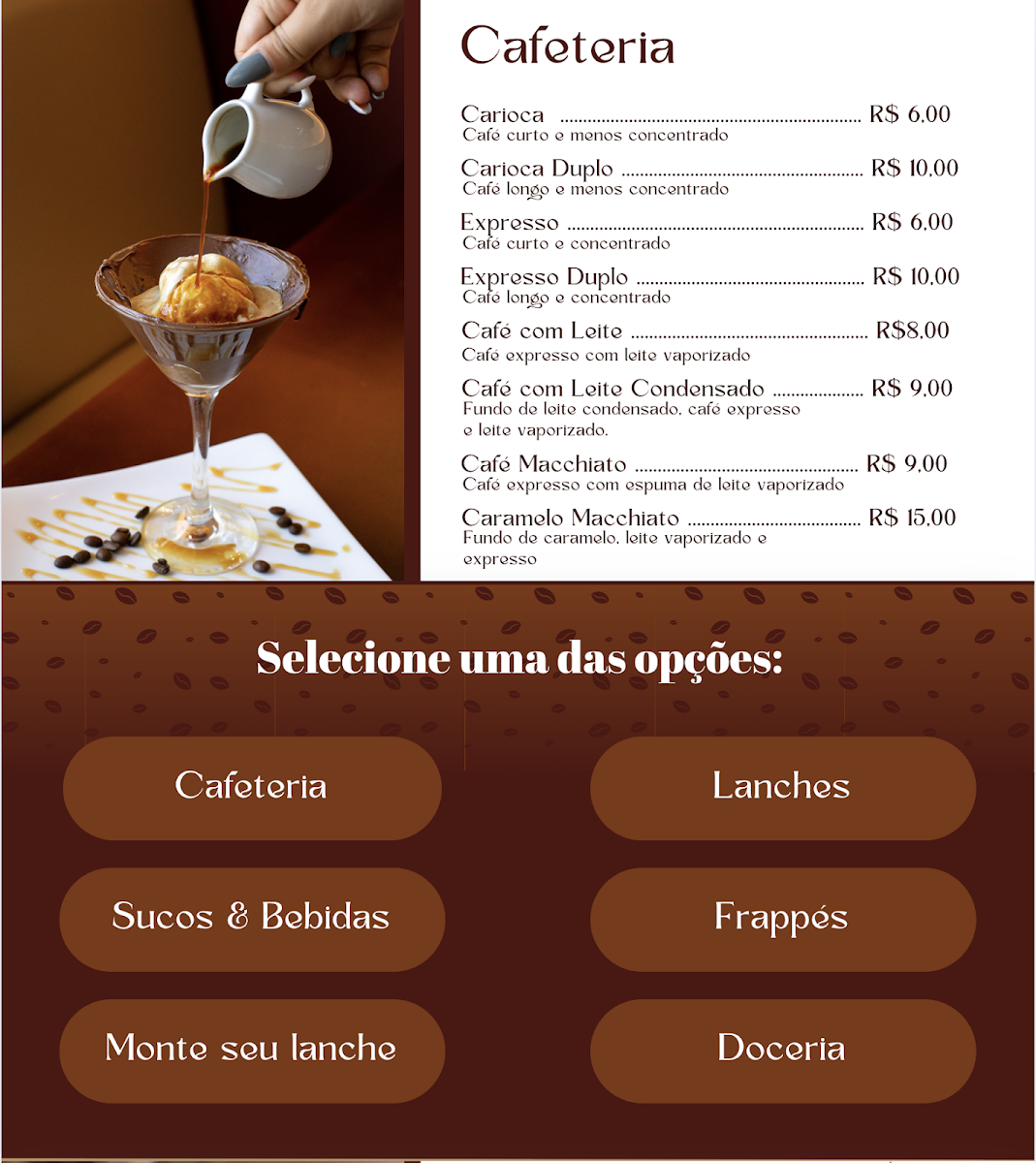Open the Lanches menu
The width and height of the screenshot is (1036, 1163).
[782, 787]
